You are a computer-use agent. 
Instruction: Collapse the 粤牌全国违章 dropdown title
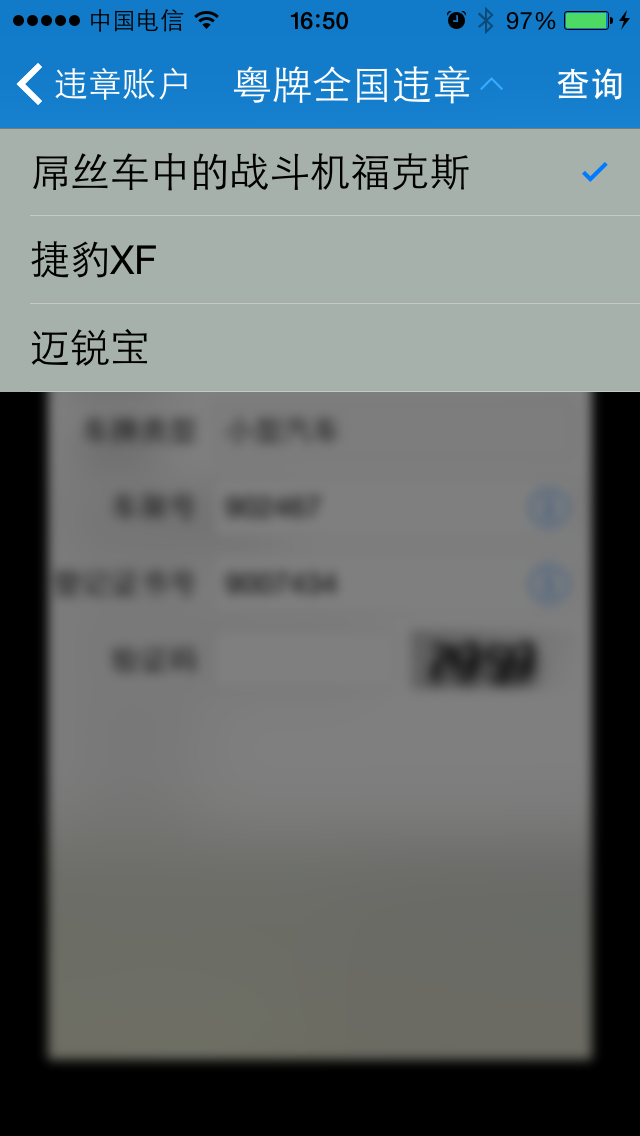pyautogui.click(x=367, y=86)
